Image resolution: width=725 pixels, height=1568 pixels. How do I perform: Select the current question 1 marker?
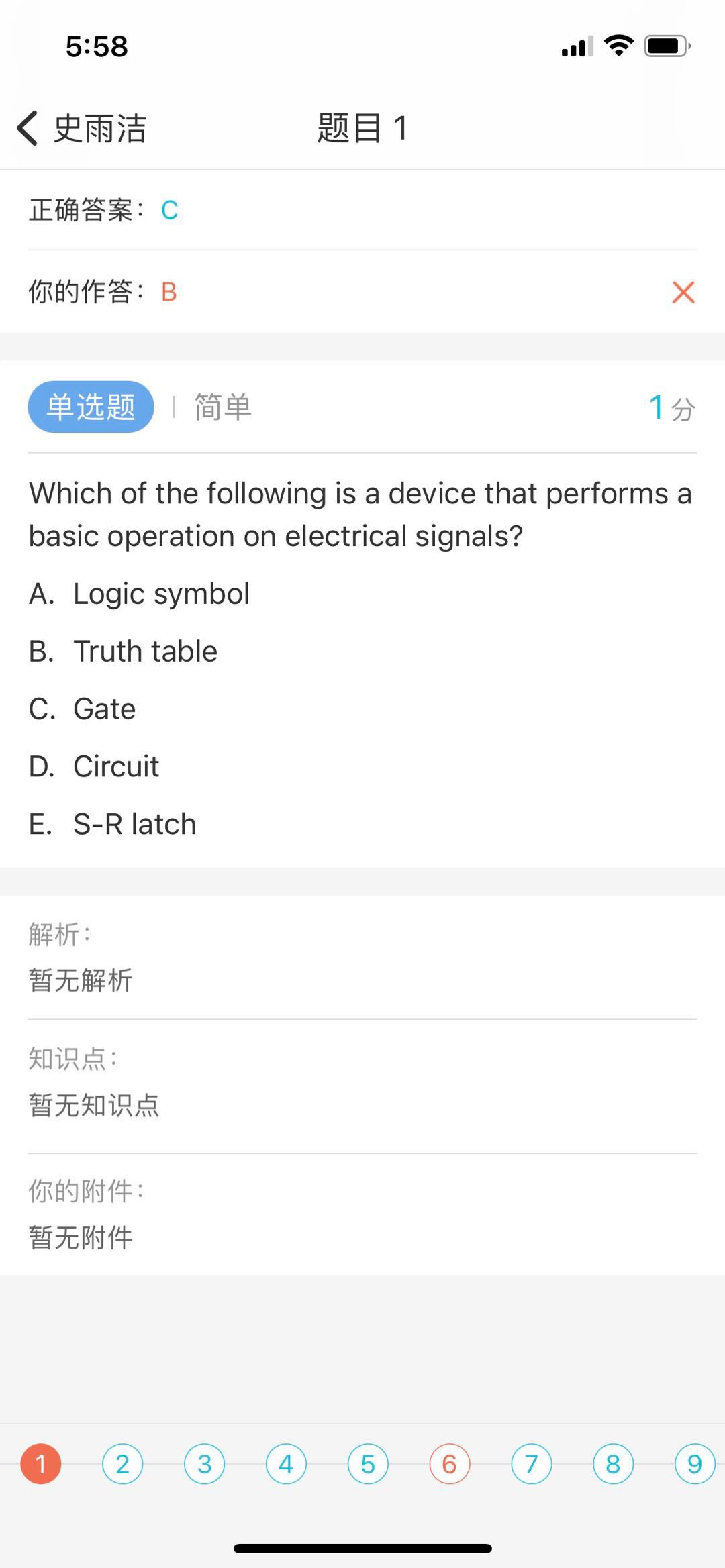(41, 1463)
